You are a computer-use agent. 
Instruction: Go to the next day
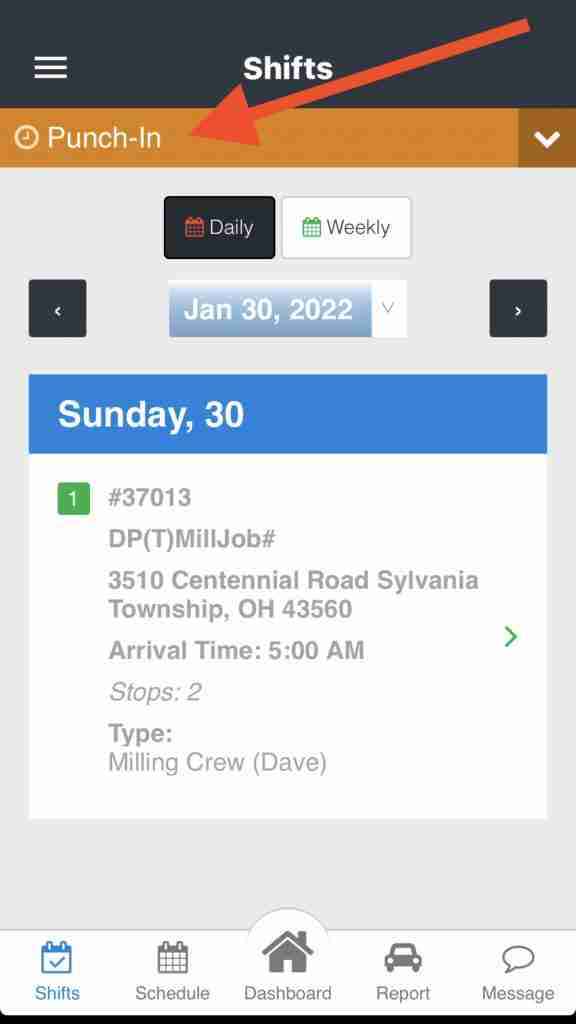519,308
